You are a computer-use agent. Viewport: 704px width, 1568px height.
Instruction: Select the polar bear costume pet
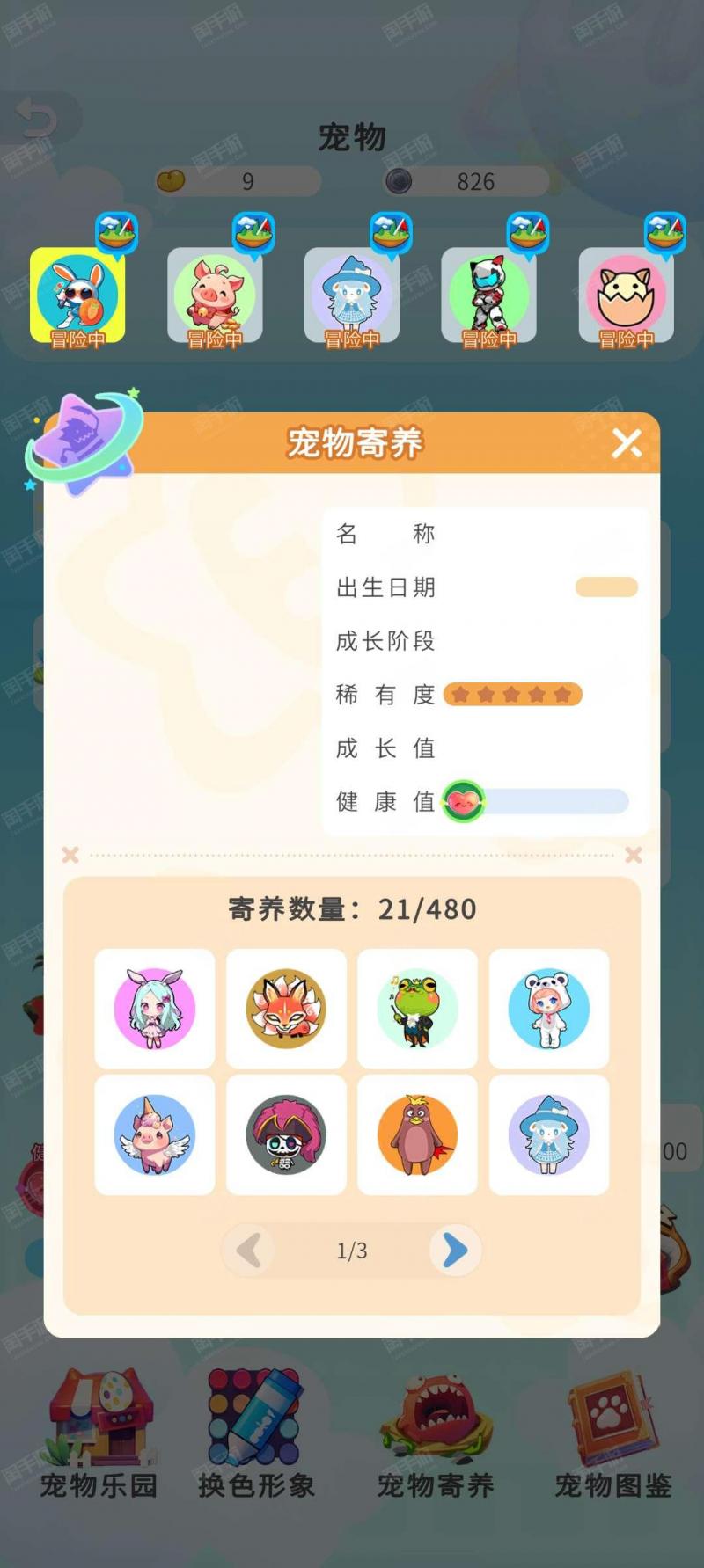click(549, 1009)
